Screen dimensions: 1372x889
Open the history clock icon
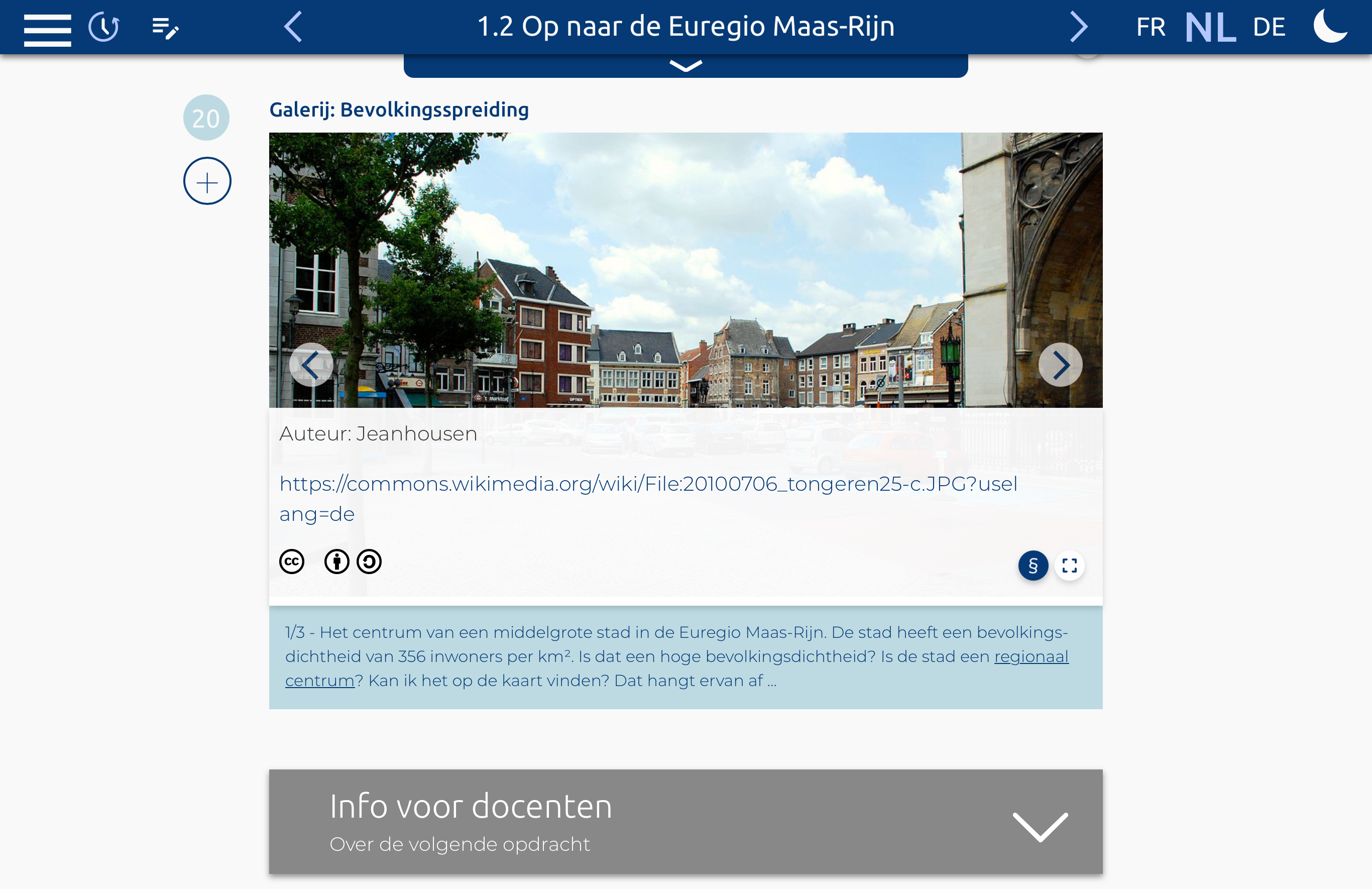click(104, 27)
